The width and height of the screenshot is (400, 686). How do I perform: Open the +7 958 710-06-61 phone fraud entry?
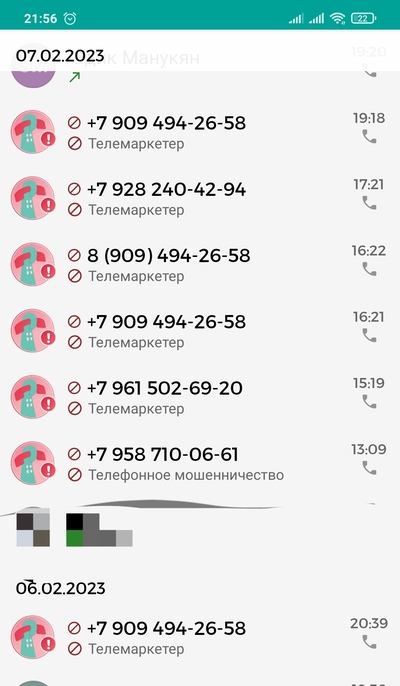pos(200,463)
